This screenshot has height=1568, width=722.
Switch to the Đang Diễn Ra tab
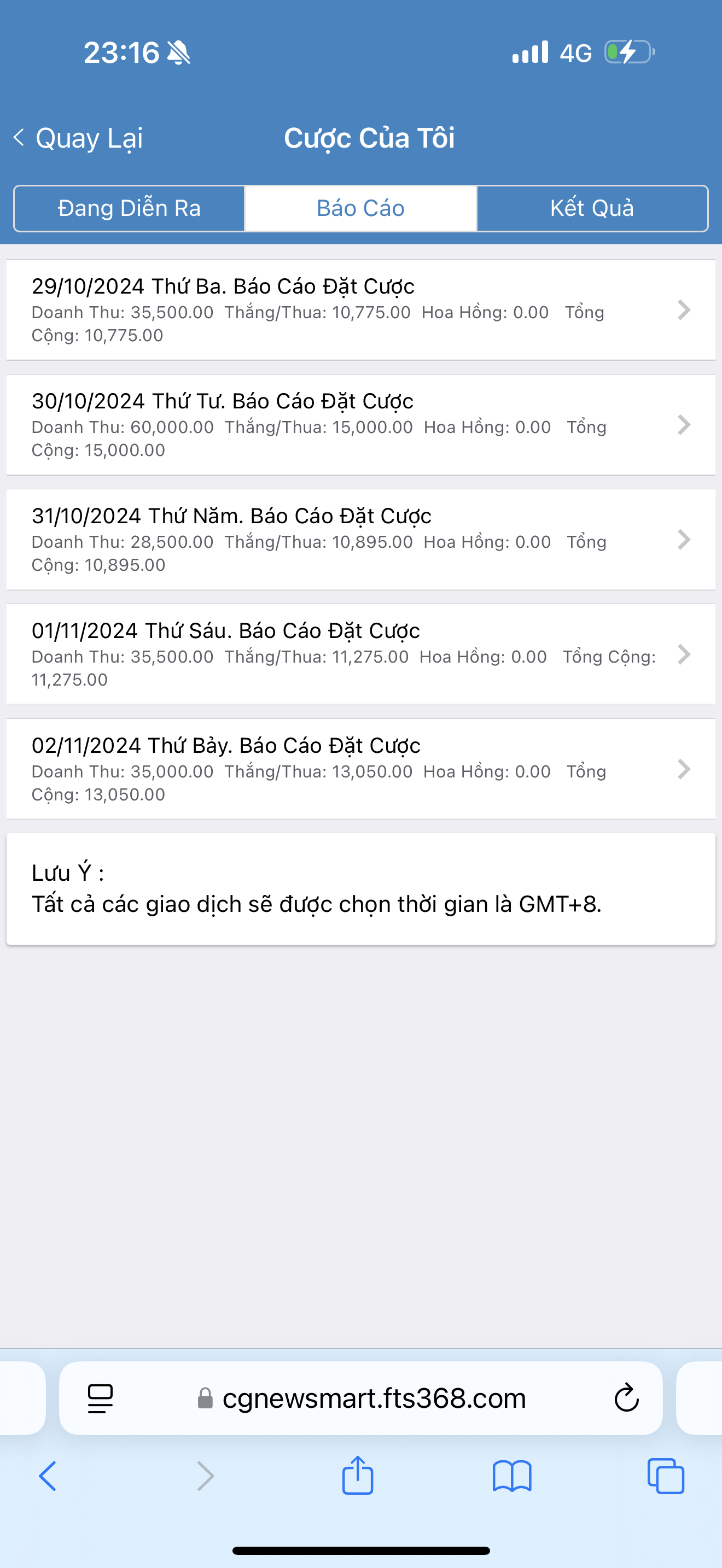pyautogui.click(x=129, y=208)
